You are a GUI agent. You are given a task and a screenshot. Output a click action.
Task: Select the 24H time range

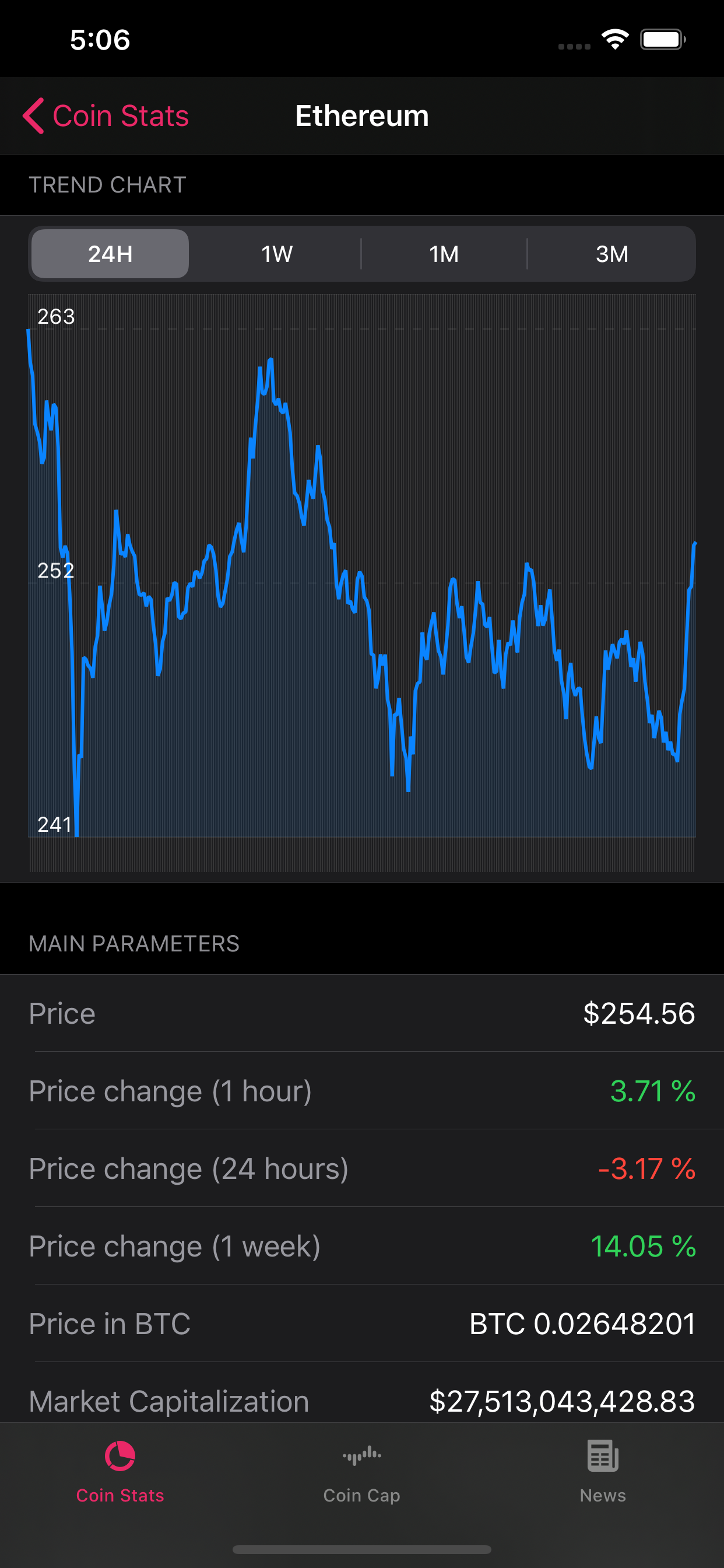(110, 254)
